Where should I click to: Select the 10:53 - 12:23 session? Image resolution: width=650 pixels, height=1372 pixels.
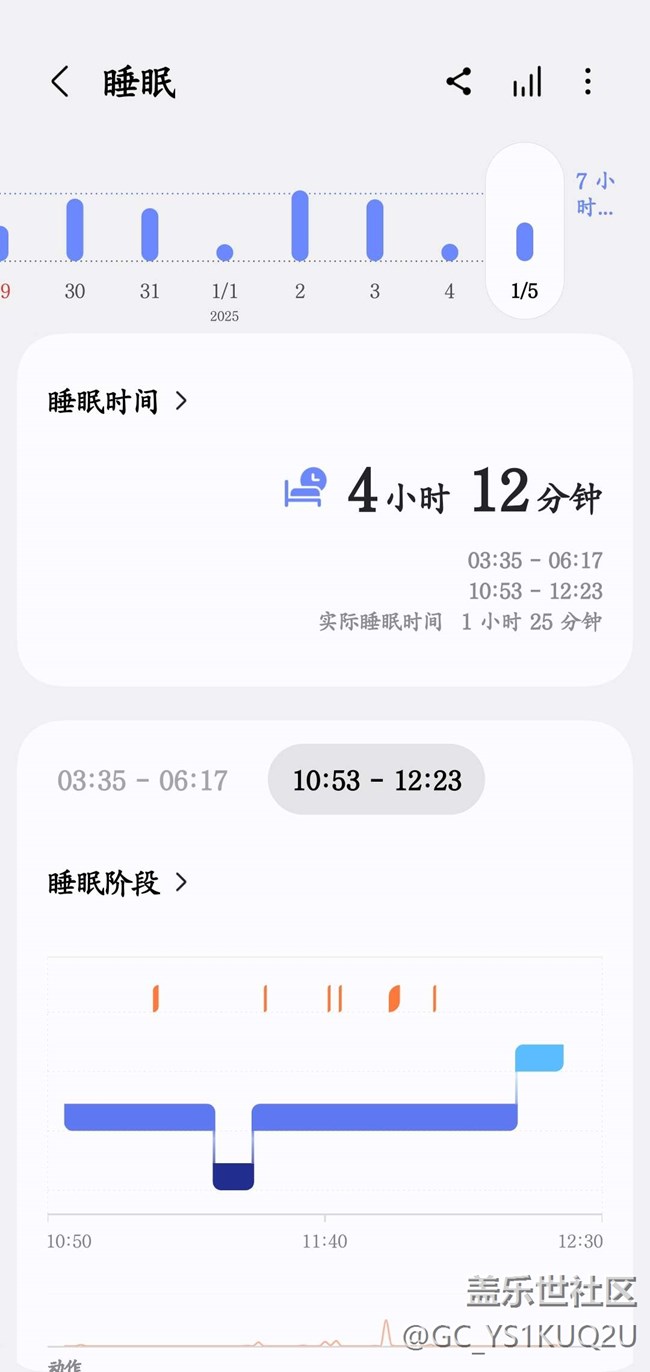point(377,780)
